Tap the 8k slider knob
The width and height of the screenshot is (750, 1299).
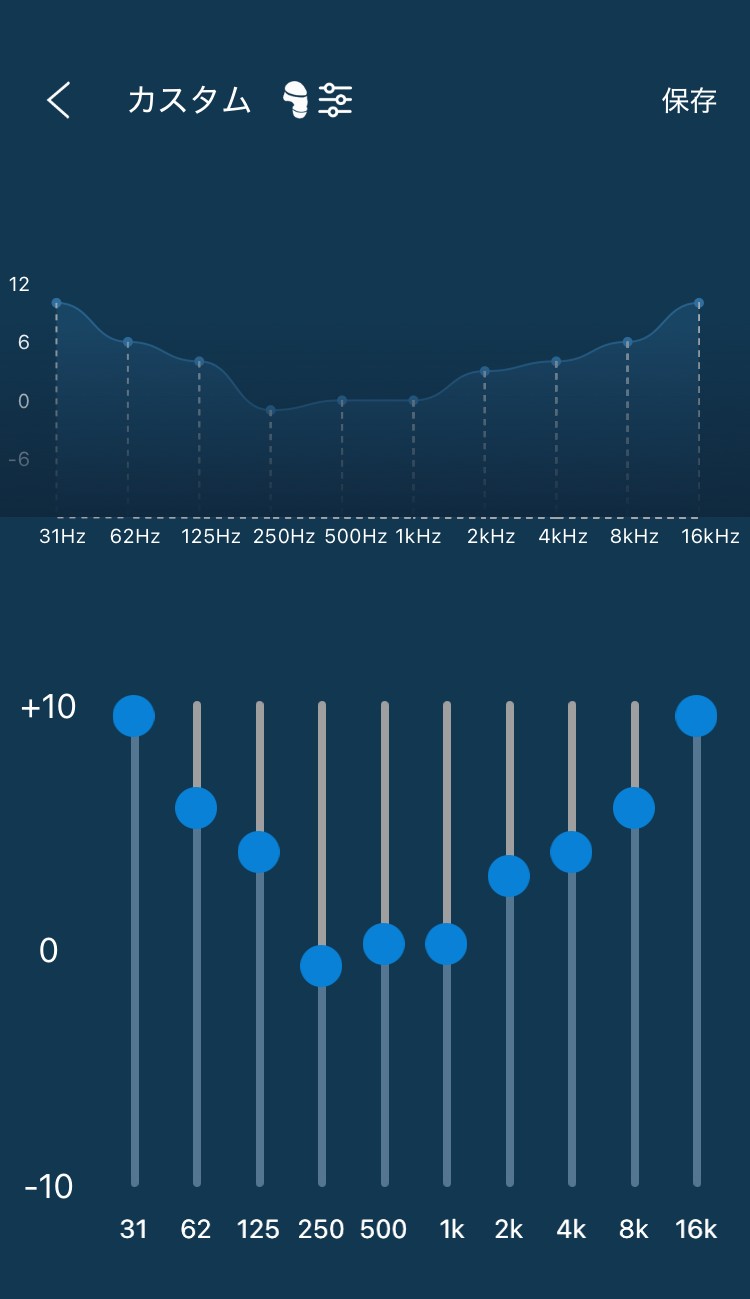pos(634,808)
